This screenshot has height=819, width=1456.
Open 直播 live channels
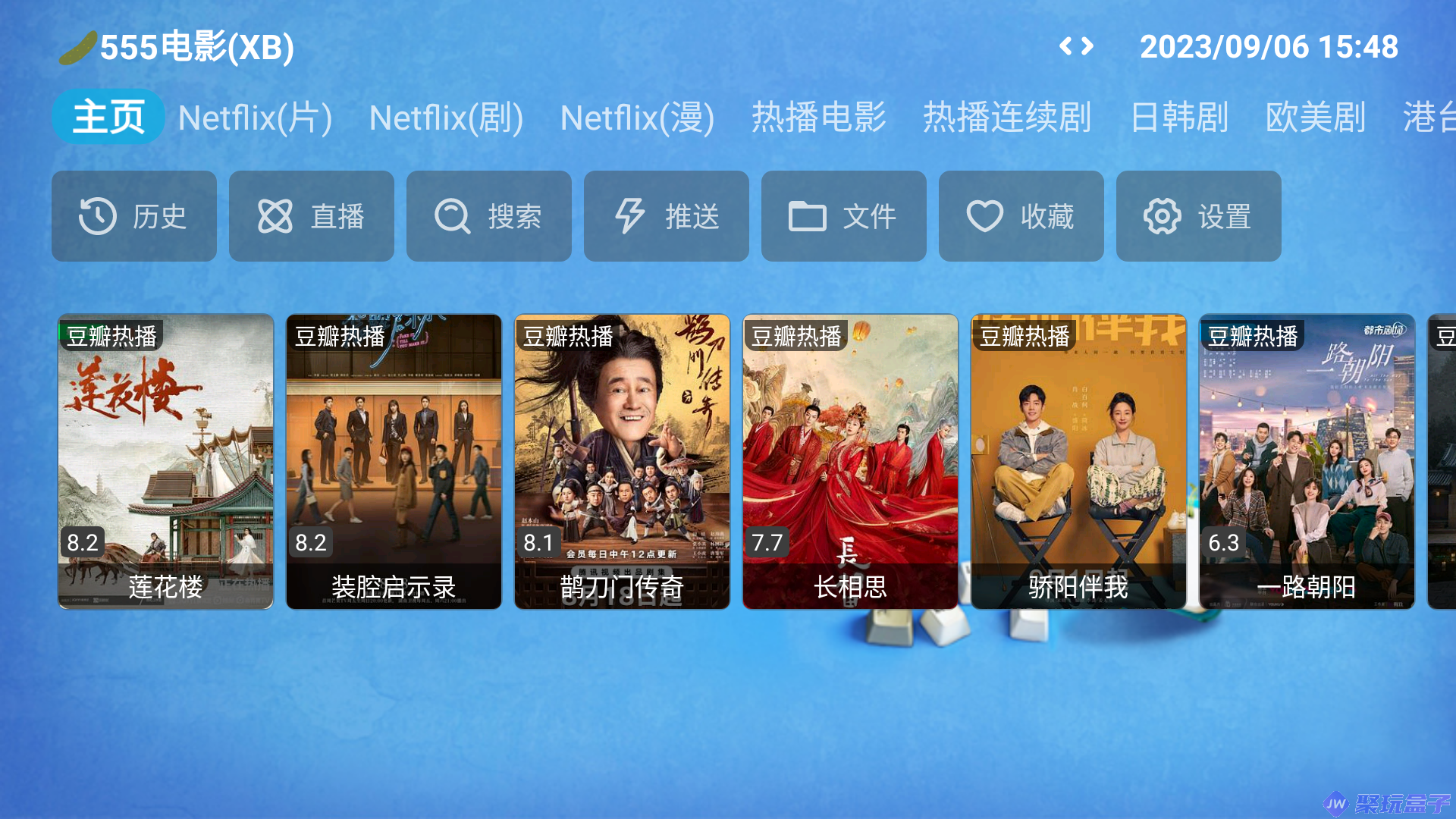pos(312,216)
